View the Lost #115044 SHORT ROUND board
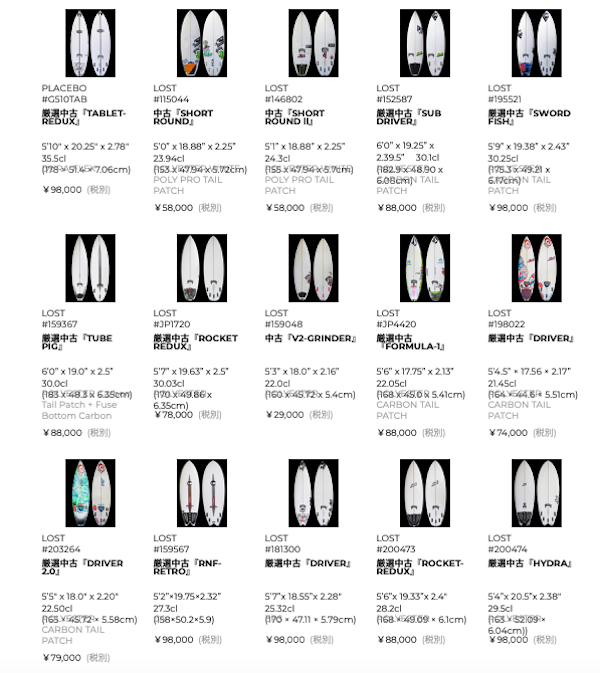This screenshot has width=600, height=673. pyautogui.click(x=201, y=42)
